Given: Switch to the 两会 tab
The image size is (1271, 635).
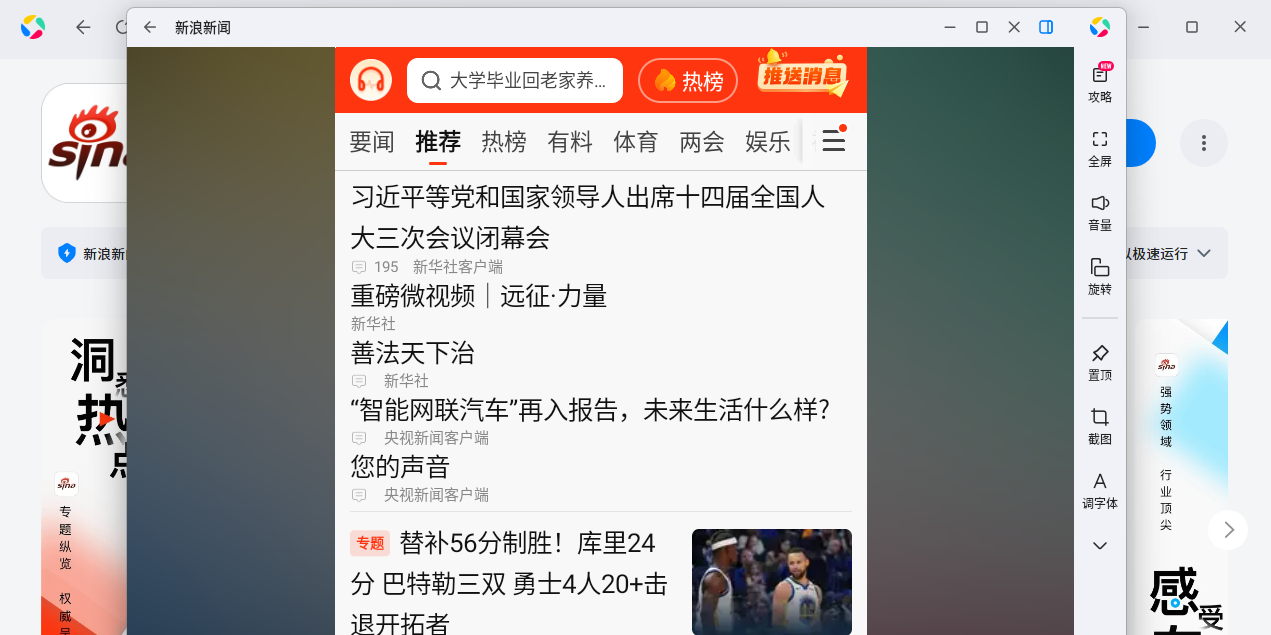Looking at the screenshot, I should pyautogui.click(x=702, y=142).
